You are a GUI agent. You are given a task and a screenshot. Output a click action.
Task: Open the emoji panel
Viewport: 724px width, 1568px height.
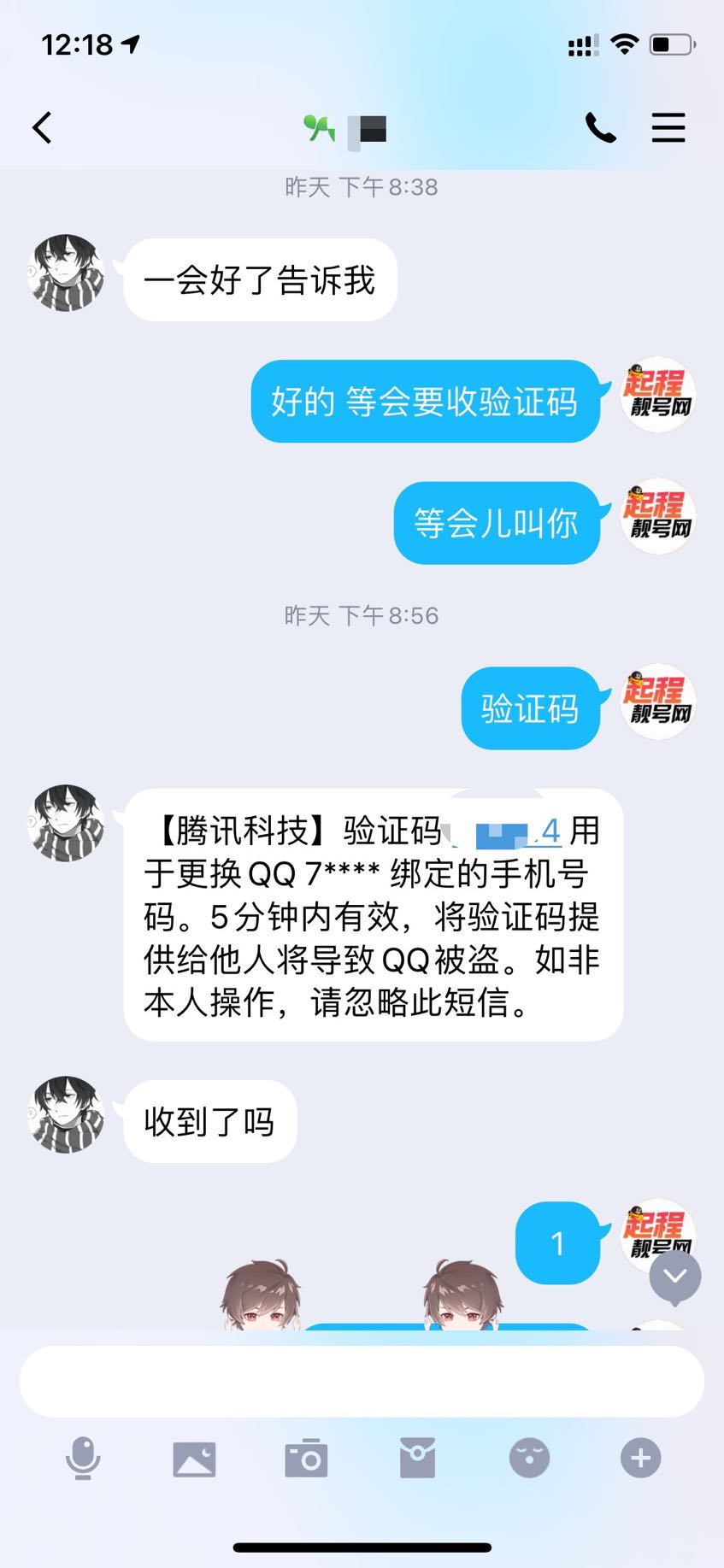click(529, 1459)
